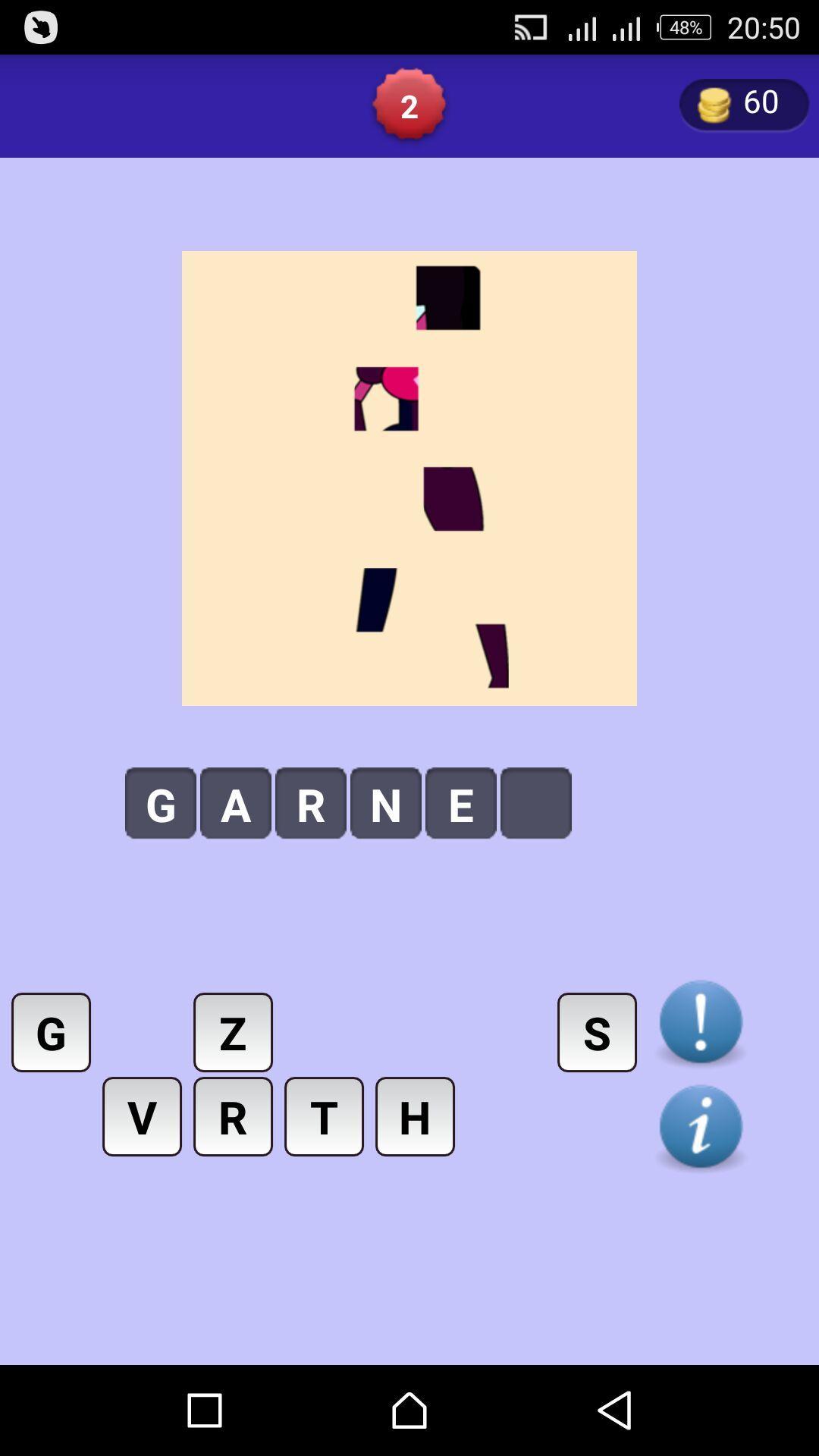Open the 60 coins balance
Screen dimensions: 819x1456
point(743,104)
